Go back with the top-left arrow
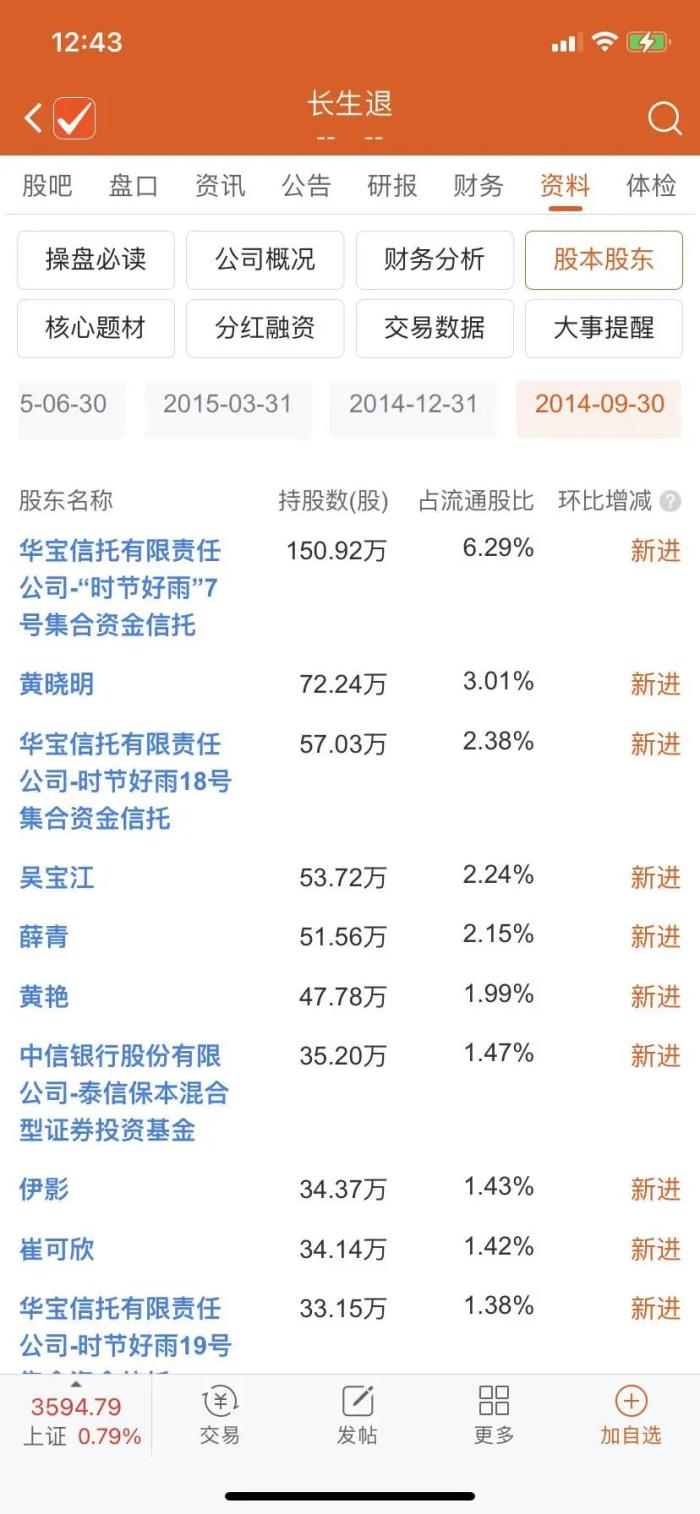The image size is (700, 1514). click(34, 119)
